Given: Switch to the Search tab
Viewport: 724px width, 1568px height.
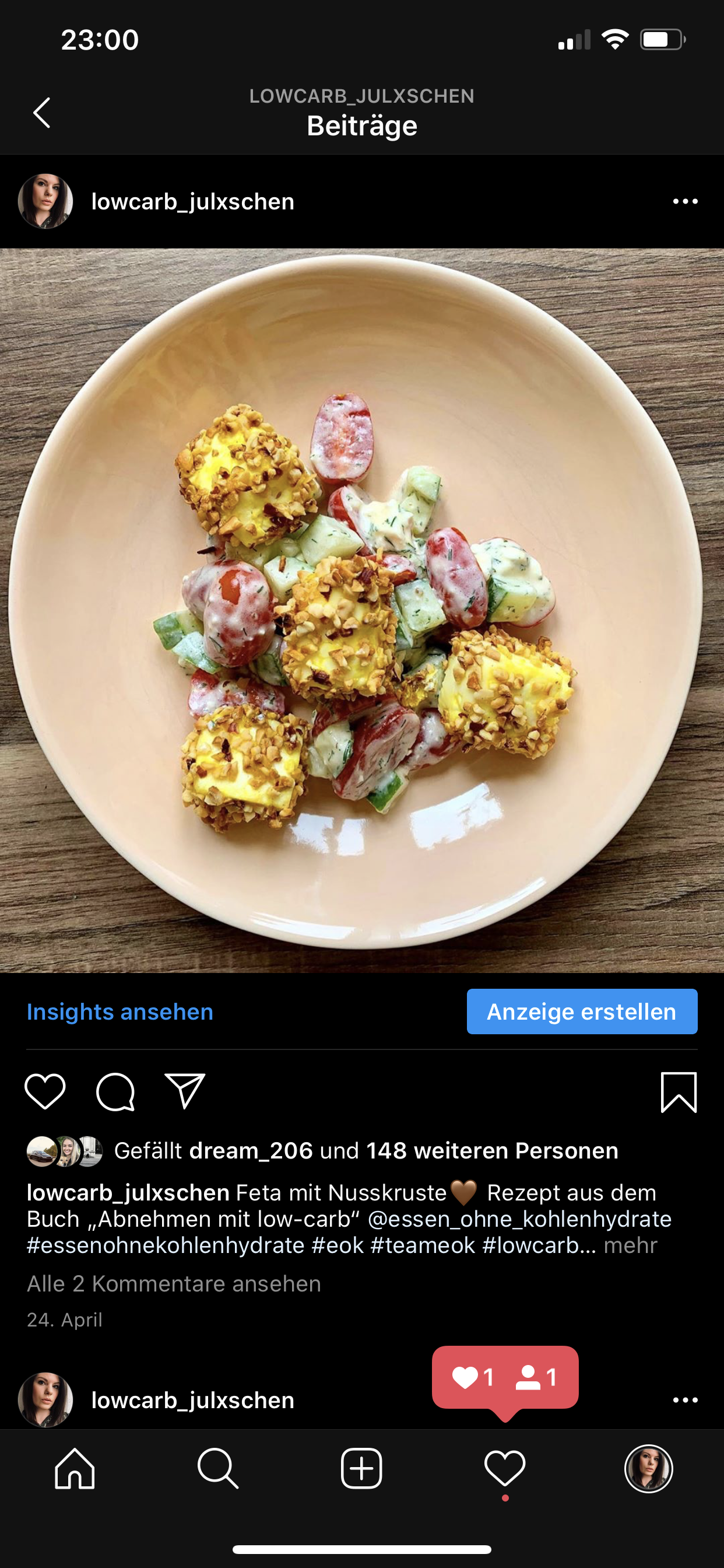Looking at the screenshot, I should click(218, 1469).
